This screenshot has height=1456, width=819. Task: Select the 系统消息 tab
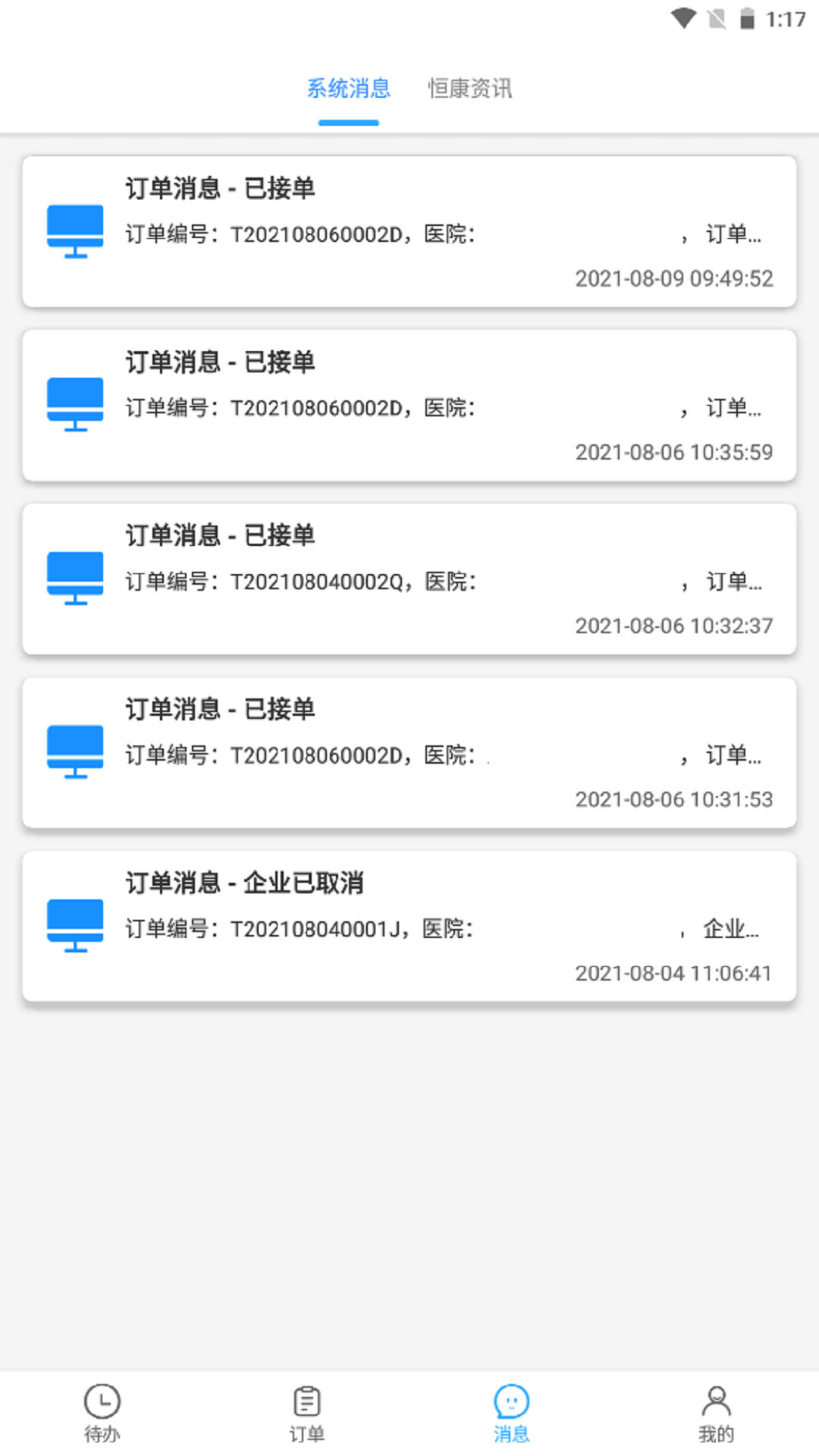(x=348, y=89)
